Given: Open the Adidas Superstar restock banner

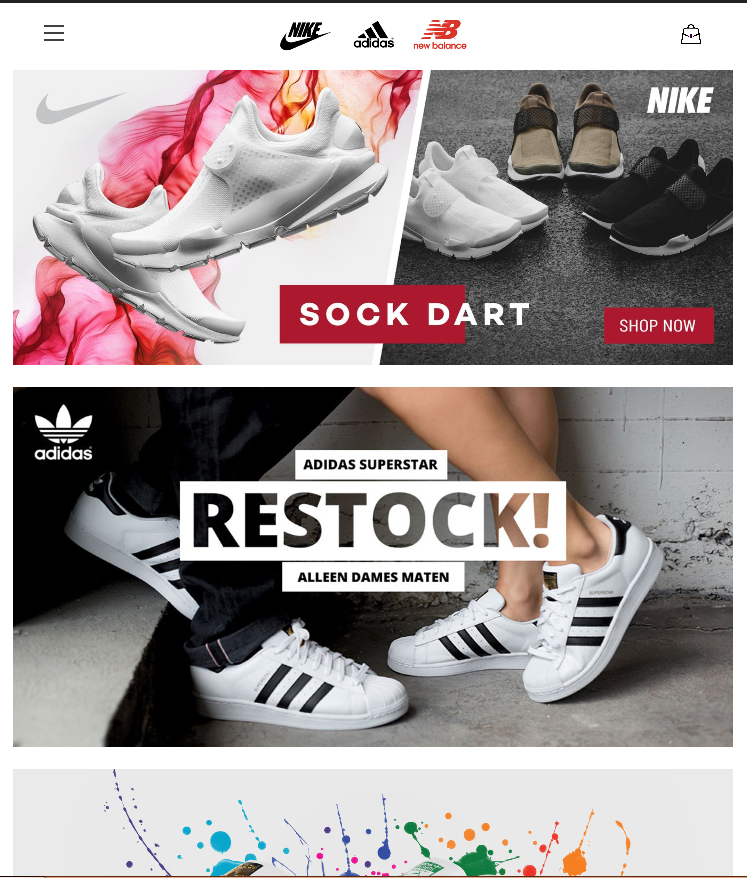Looking at the screenshot, I should point(372,566).
